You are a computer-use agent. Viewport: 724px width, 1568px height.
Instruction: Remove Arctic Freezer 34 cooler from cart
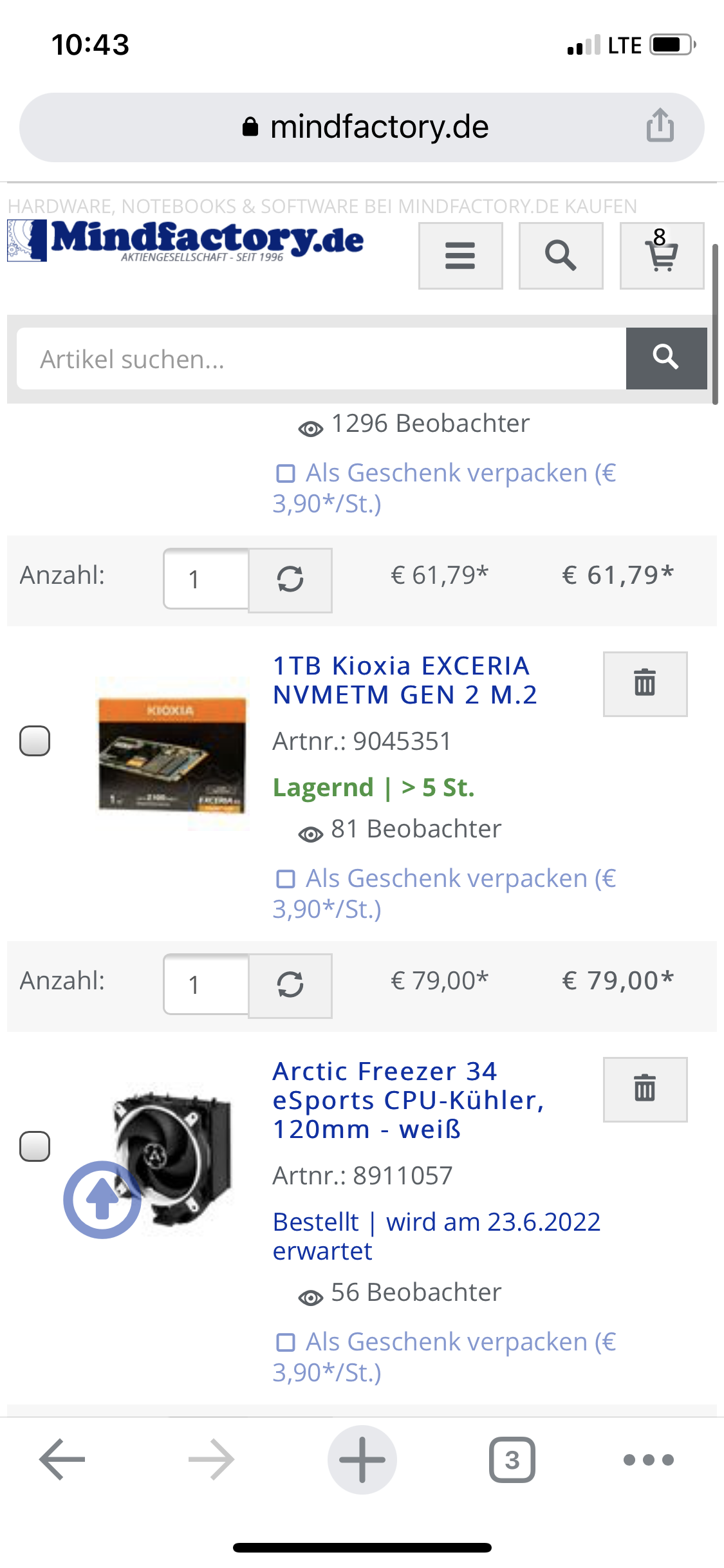[x=645, y=1089]
